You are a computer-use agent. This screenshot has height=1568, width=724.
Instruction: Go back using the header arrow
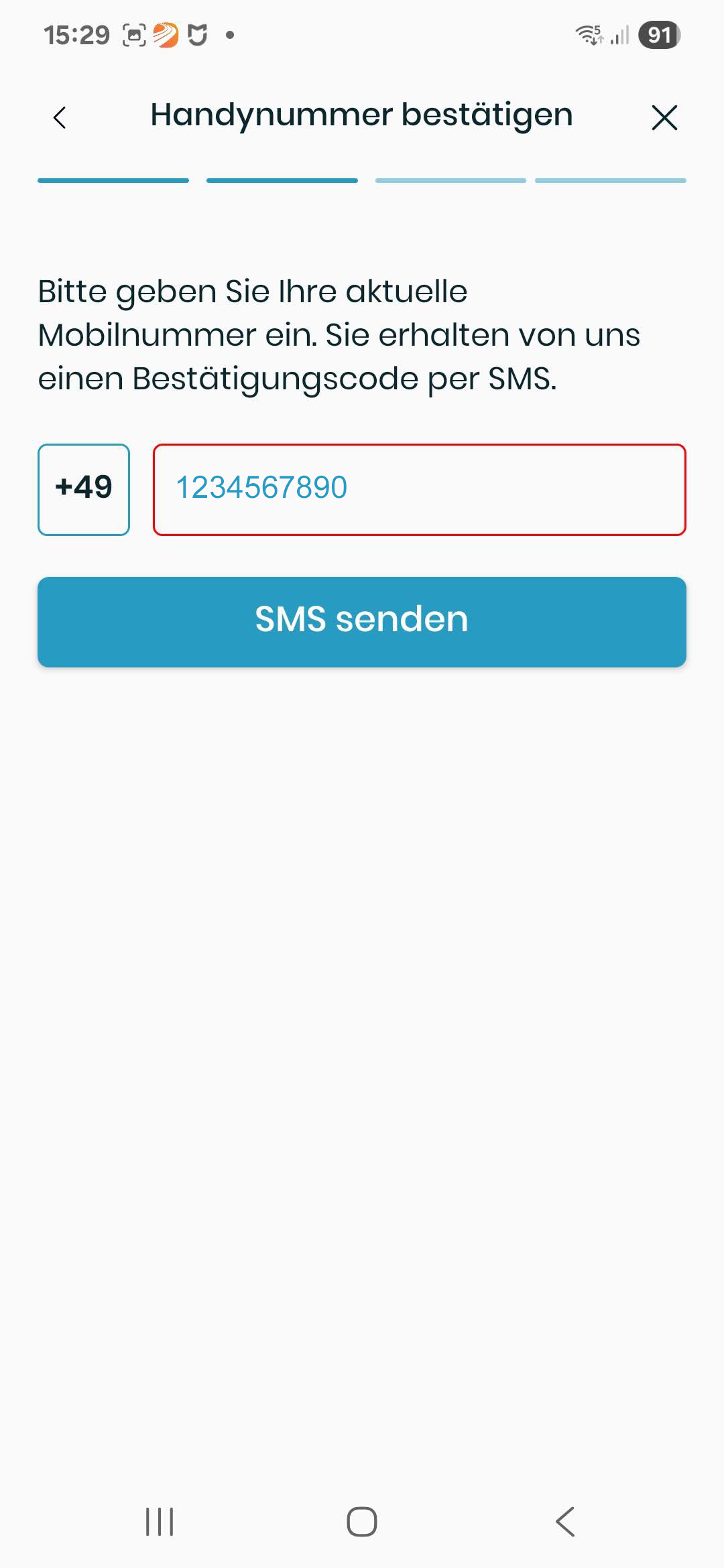tap(60, 118)
